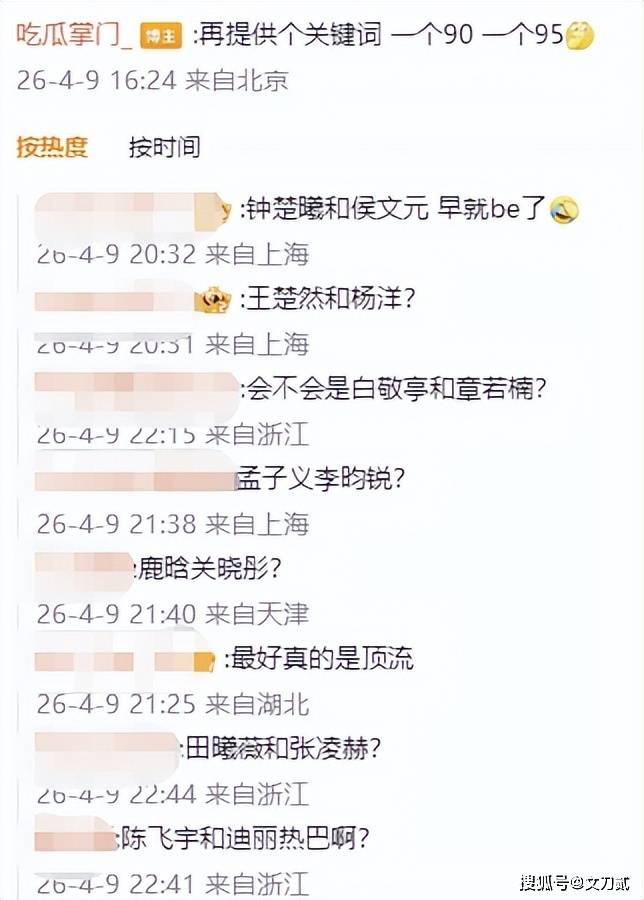Open the profile of 吃瓜掌门_
644x900 pixels.
[74, 37]
